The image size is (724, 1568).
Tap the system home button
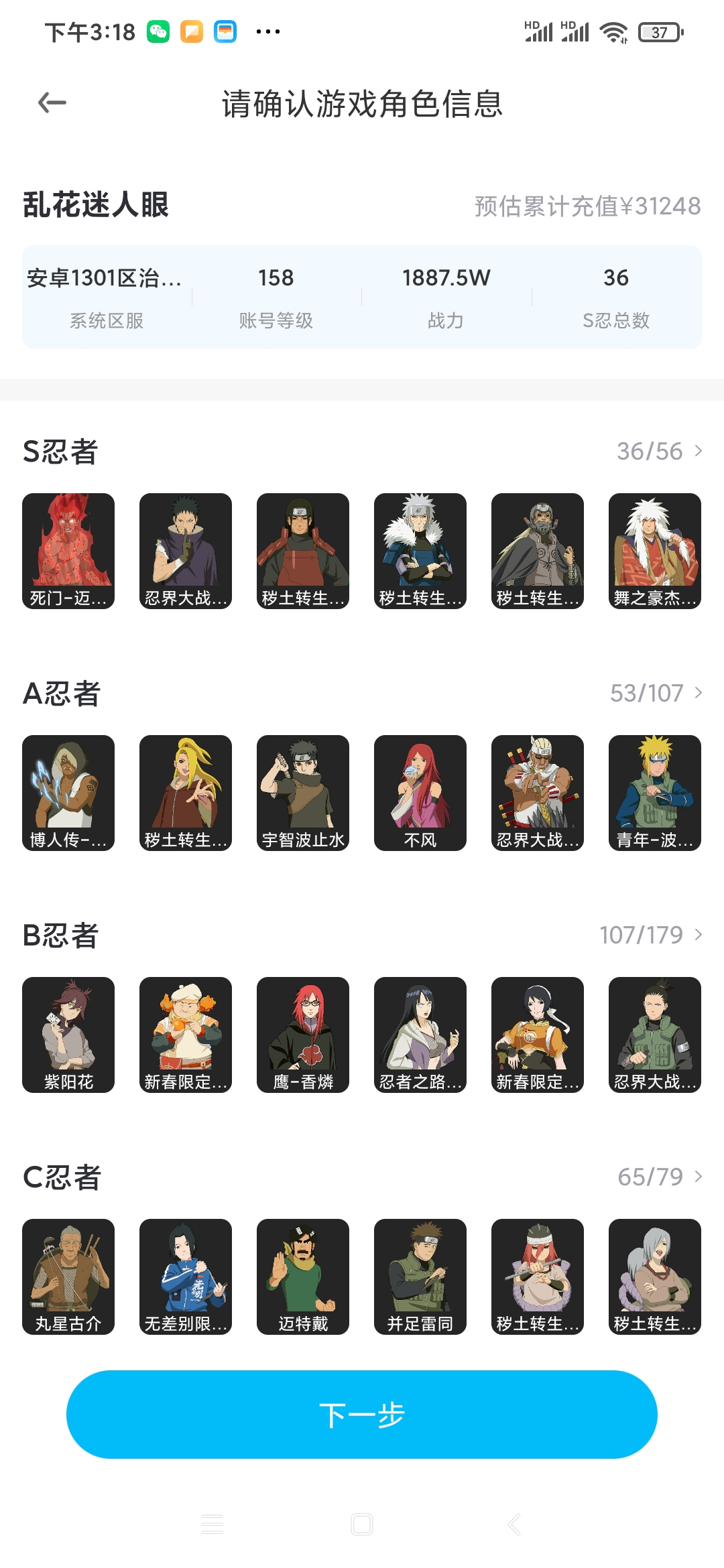click(x=362, y=1524)
